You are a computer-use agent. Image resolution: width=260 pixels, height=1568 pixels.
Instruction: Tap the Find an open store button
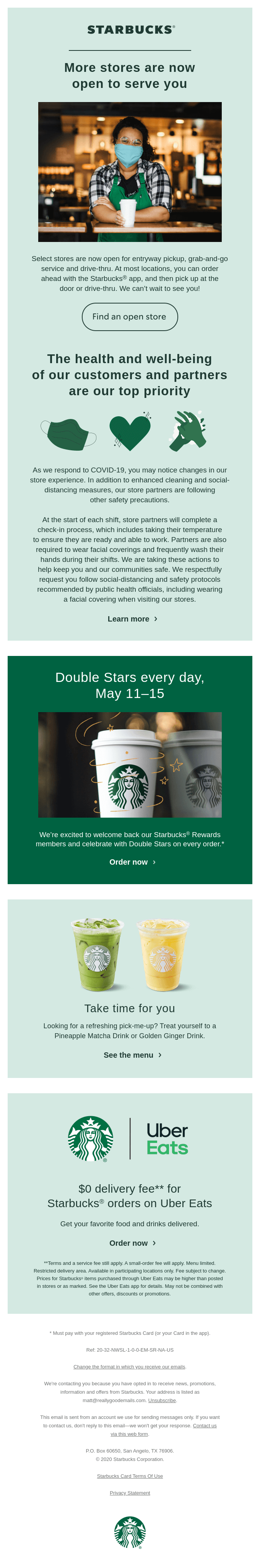(130, 317)
